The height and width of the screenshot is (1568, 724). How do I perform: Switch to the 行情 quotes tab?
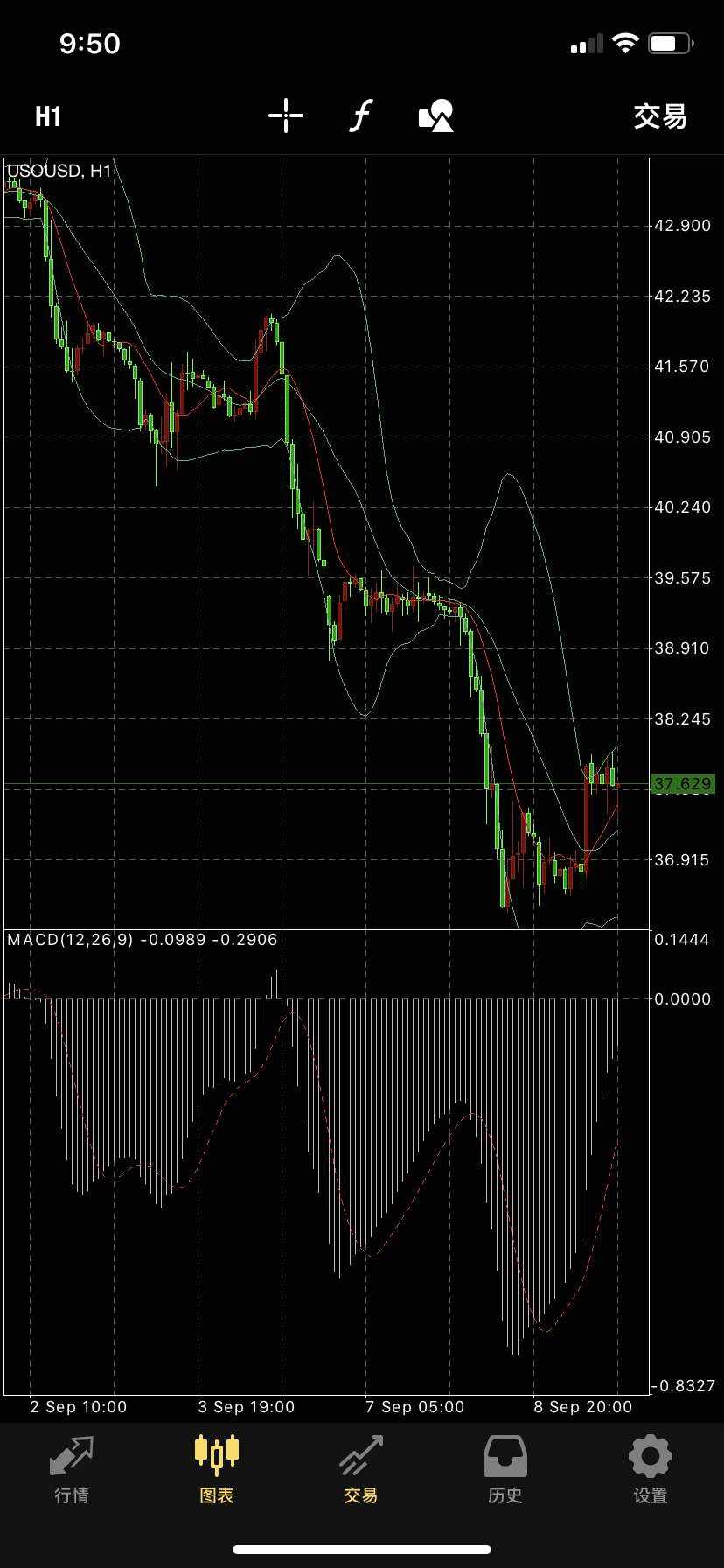tap(72, 1470)
